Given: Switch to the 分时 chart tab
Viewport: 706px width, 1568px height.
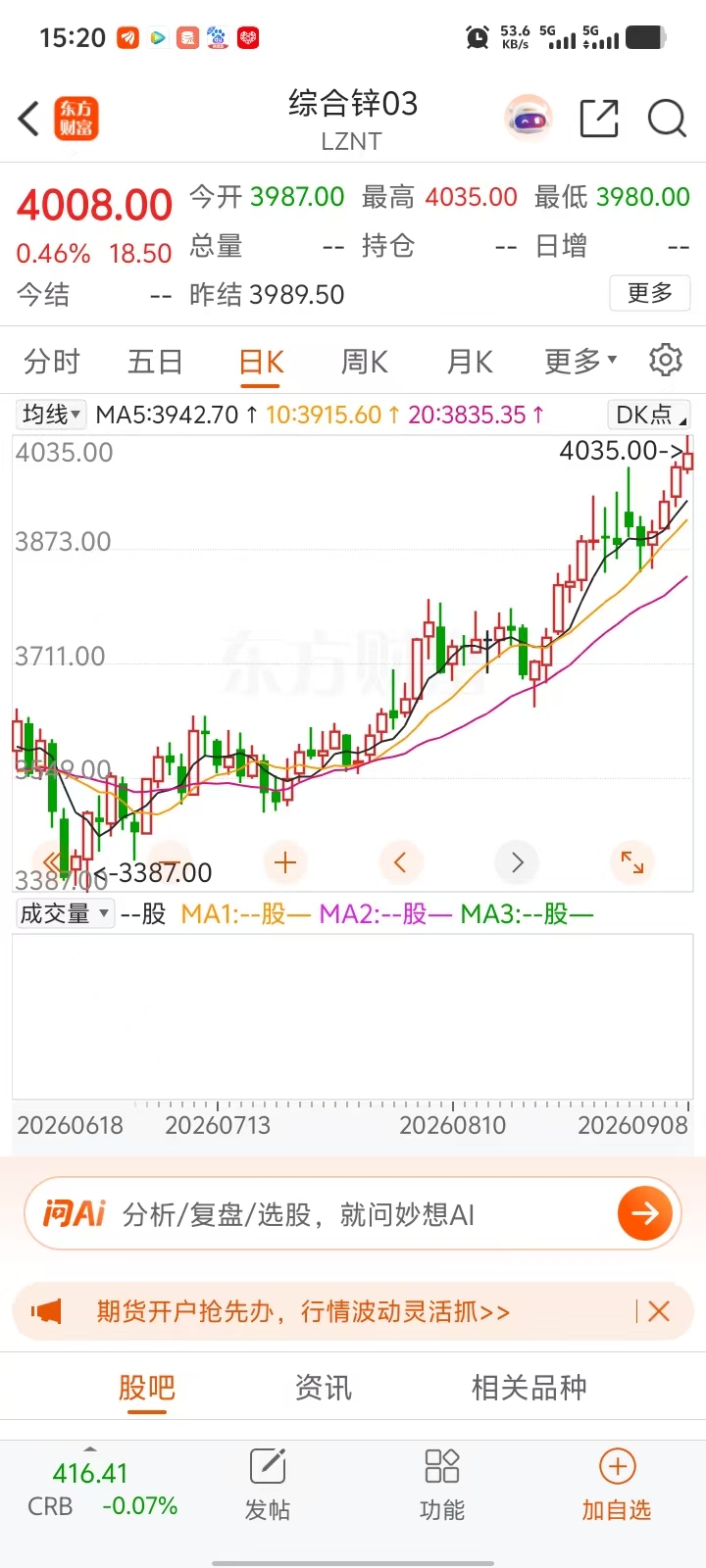Looking at the screenshot, I should [x=52, y=362].
